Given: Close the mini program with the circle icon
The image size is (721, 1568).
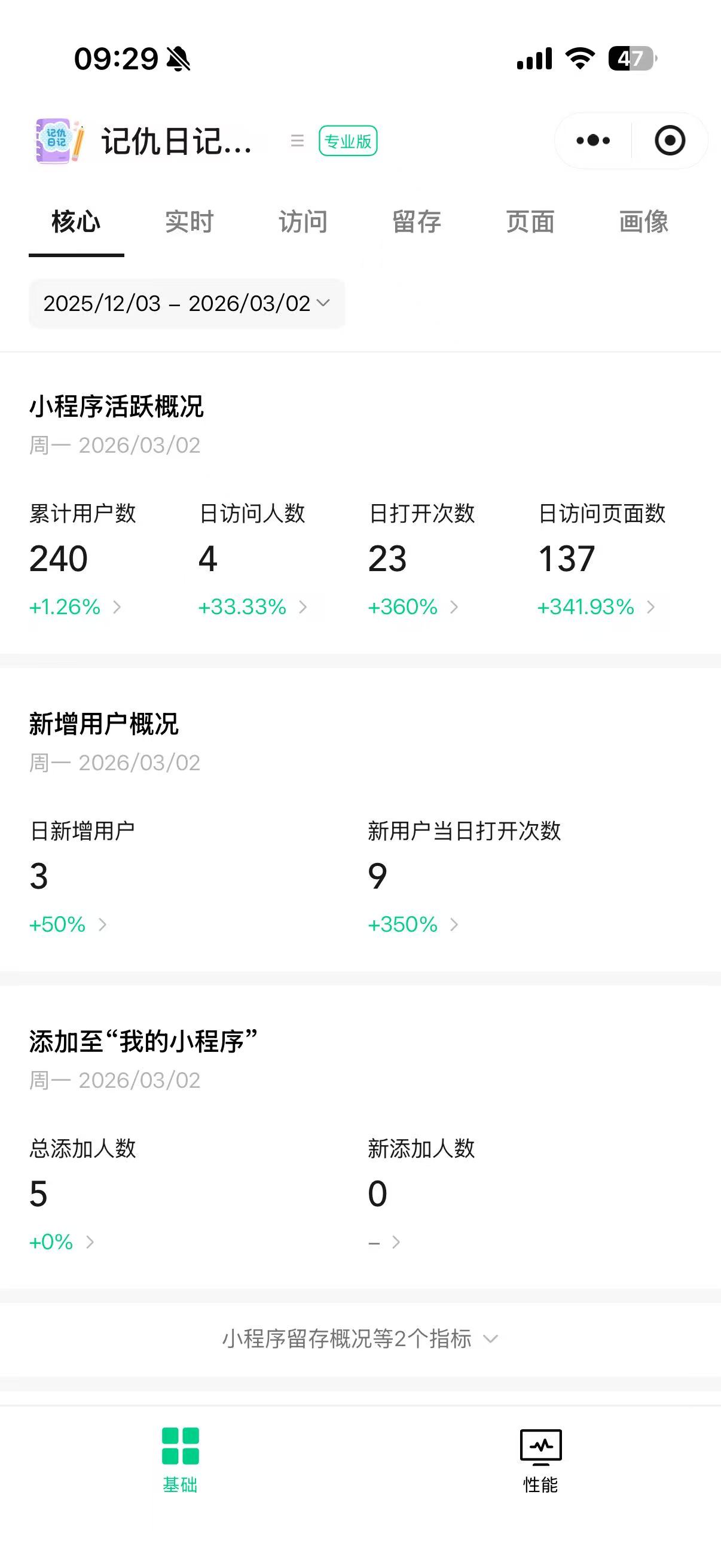Looking at the screenshot, I should pyautogui.click(x=669, y=141).
